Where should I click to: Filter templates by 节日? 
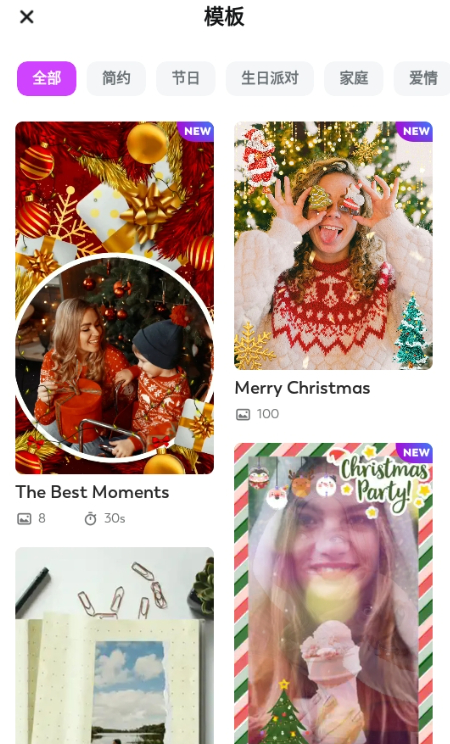tap(186, 78)
